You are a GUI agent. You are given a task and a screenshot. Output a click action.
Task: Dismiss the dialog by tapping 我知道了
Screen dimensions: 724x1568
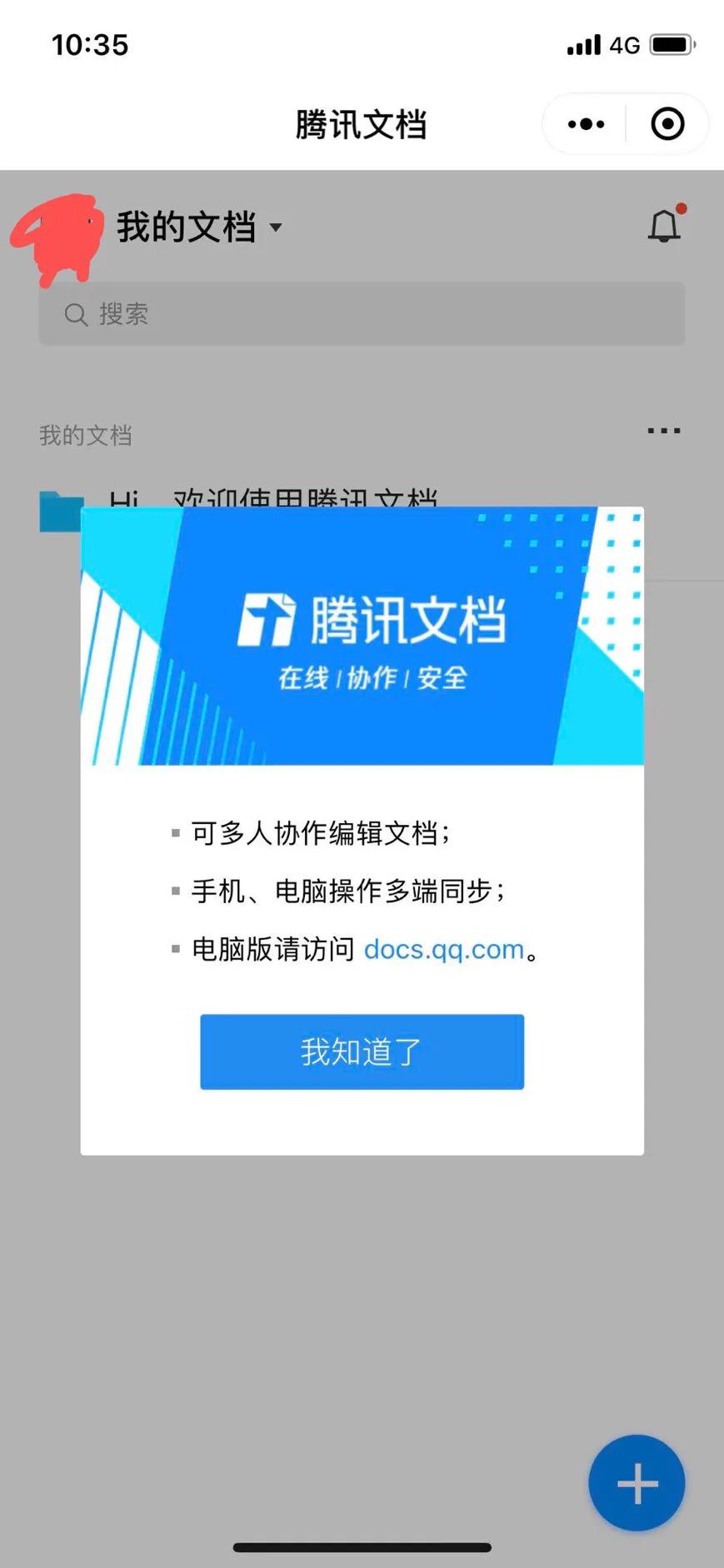click(x=362, y=1051)
